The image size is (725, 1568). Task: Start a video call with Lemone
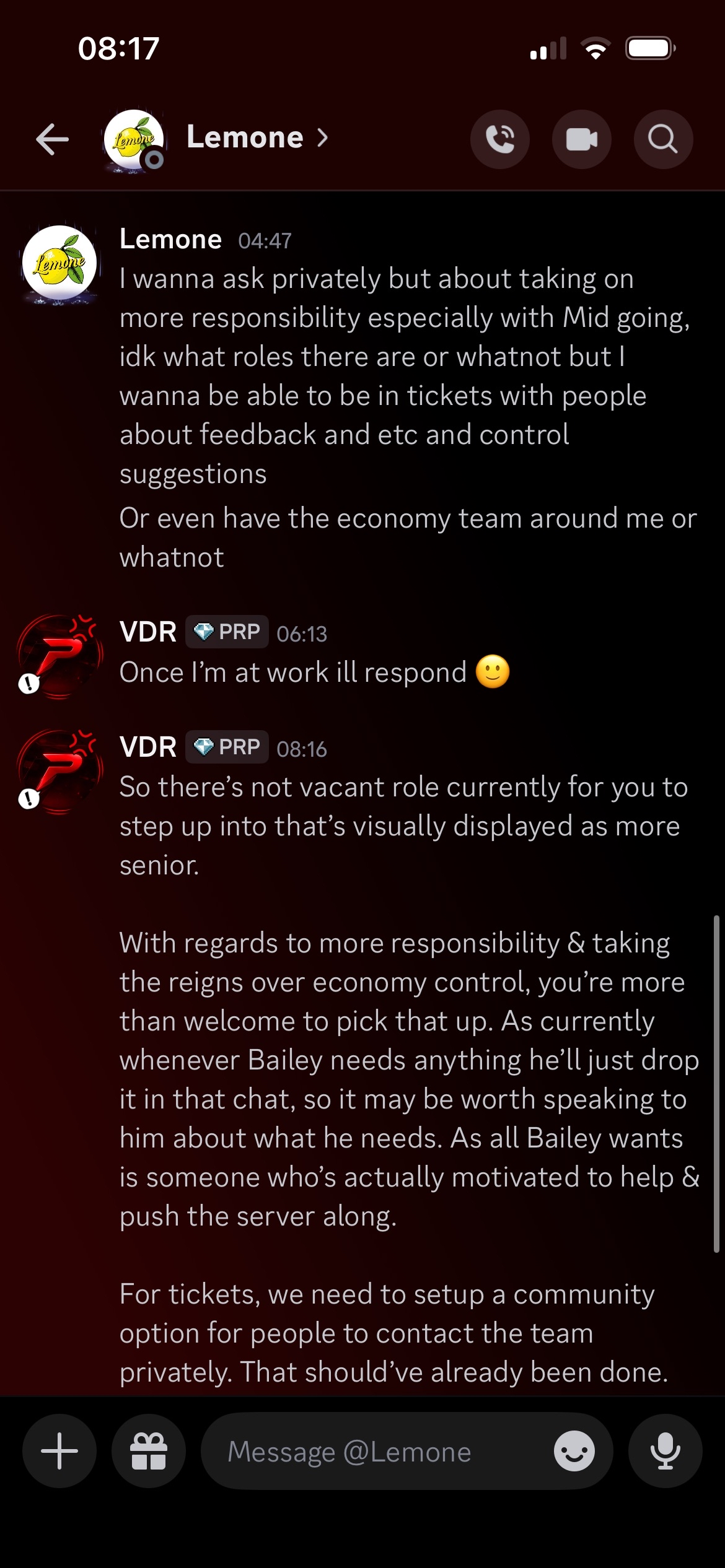point(582,139)
